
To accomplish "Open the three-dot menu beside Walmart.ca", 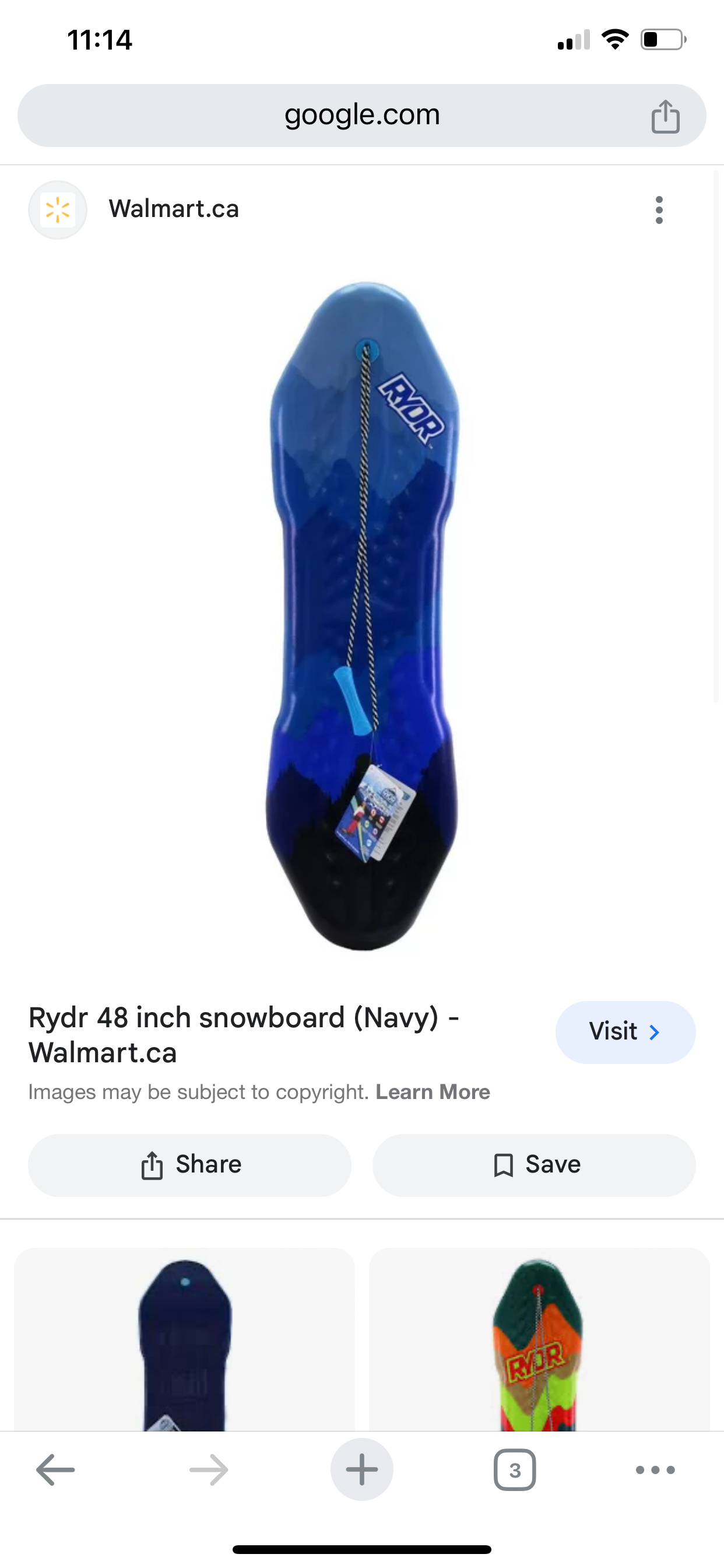I will [659, 210].
